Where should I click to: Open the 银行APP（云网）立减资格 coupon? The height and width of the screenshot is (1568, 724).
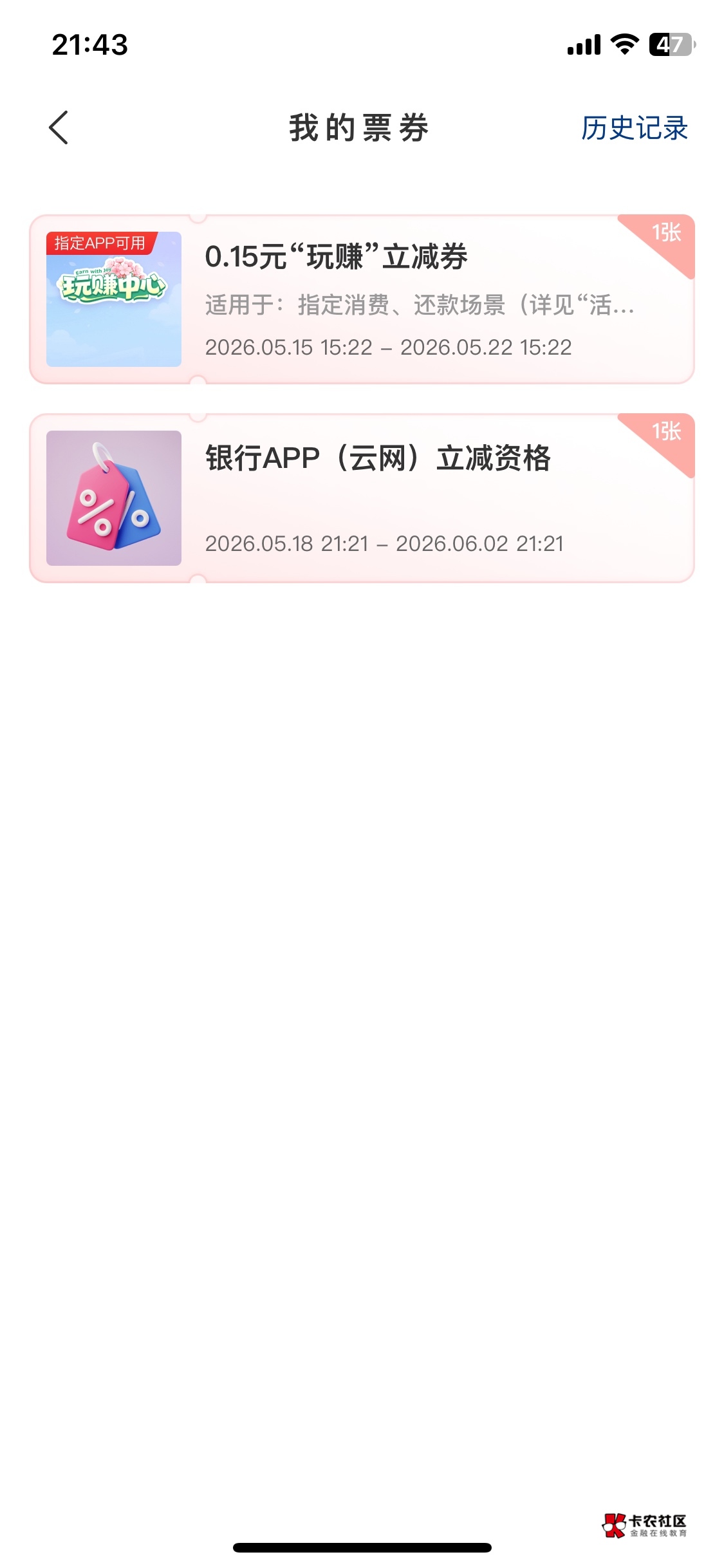coord(362,498)
